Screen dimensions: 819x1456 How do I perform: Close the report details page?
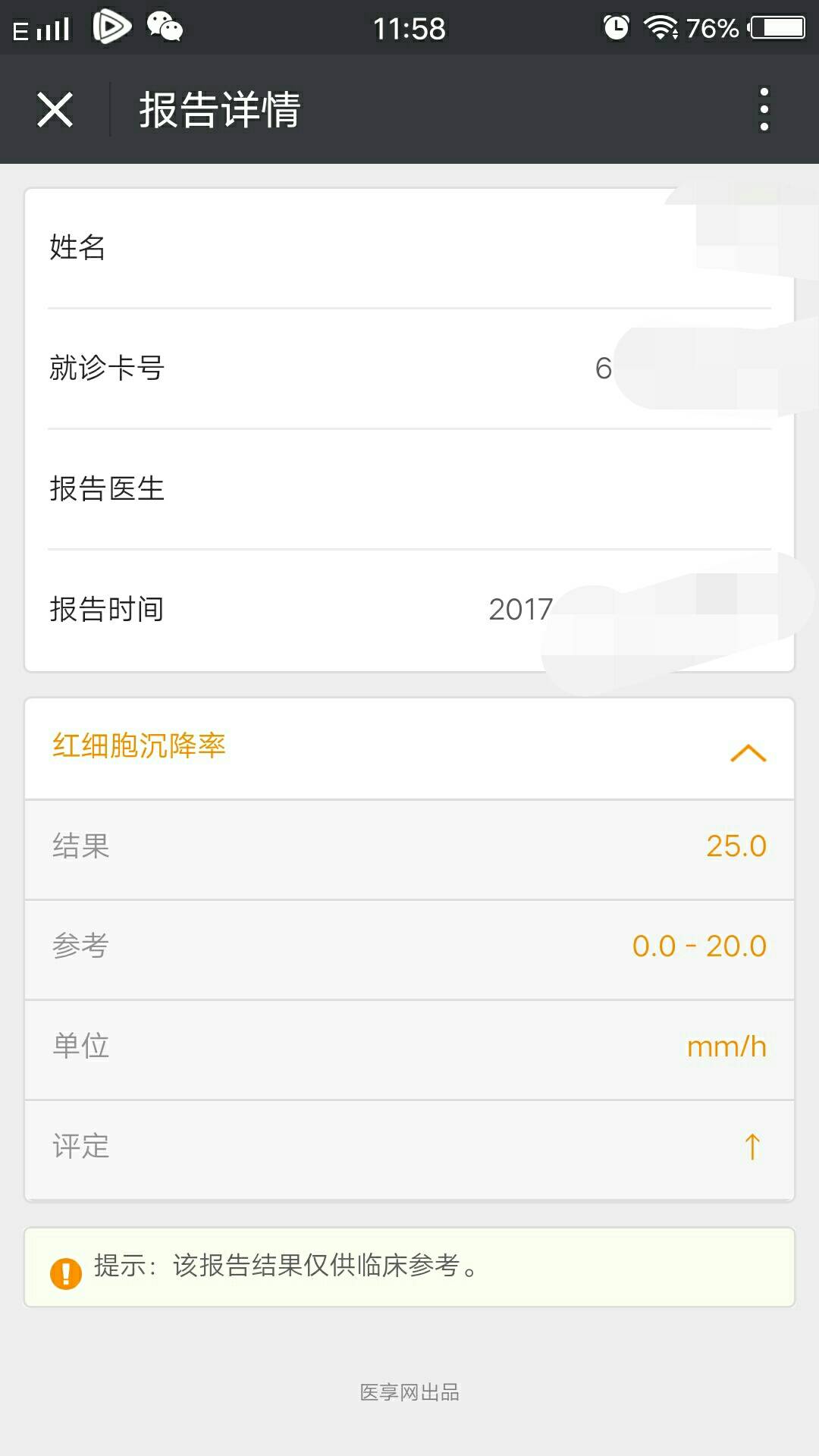pyautogui.click(x=55, y=110)
